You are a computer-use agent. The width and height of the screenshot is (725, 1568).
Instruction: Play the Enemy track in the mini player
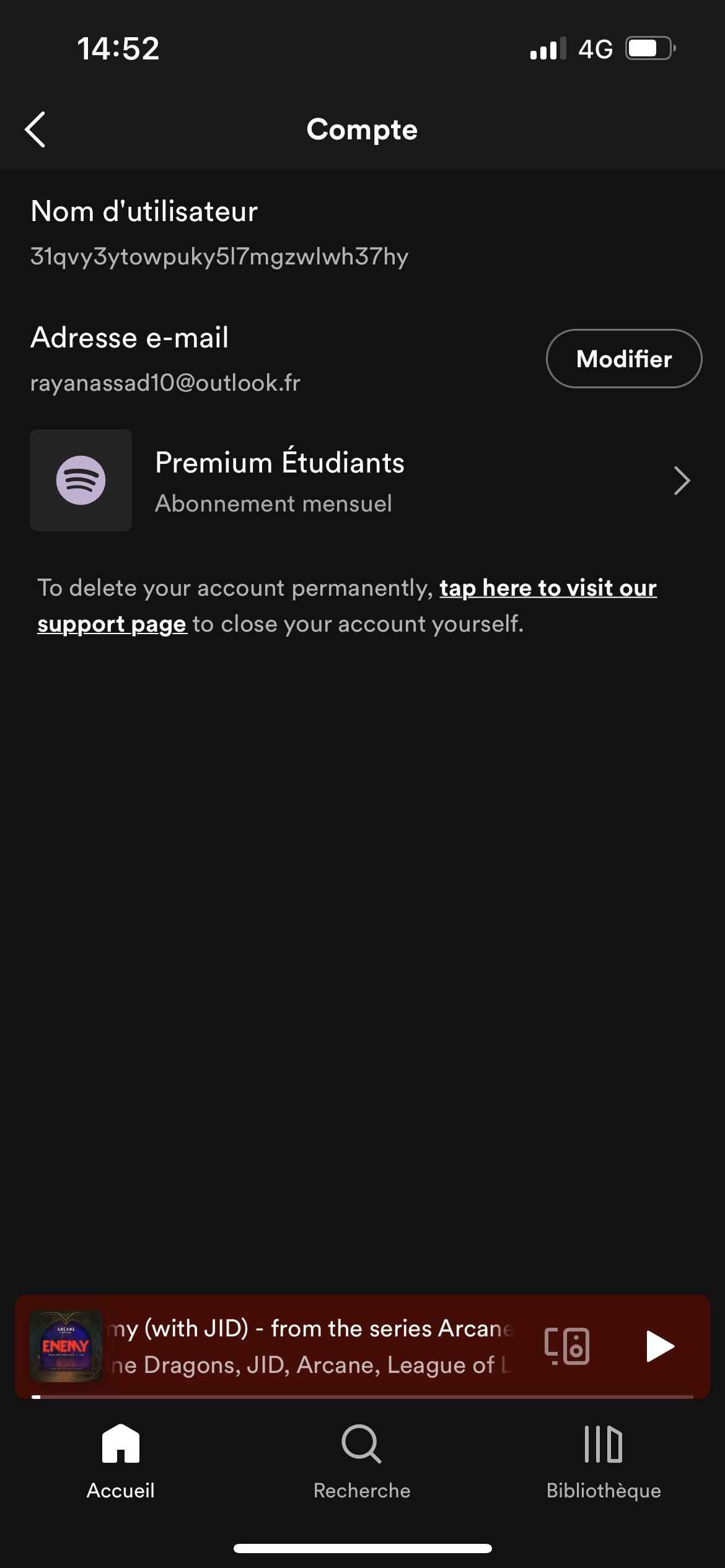(x=659, y=1346)
